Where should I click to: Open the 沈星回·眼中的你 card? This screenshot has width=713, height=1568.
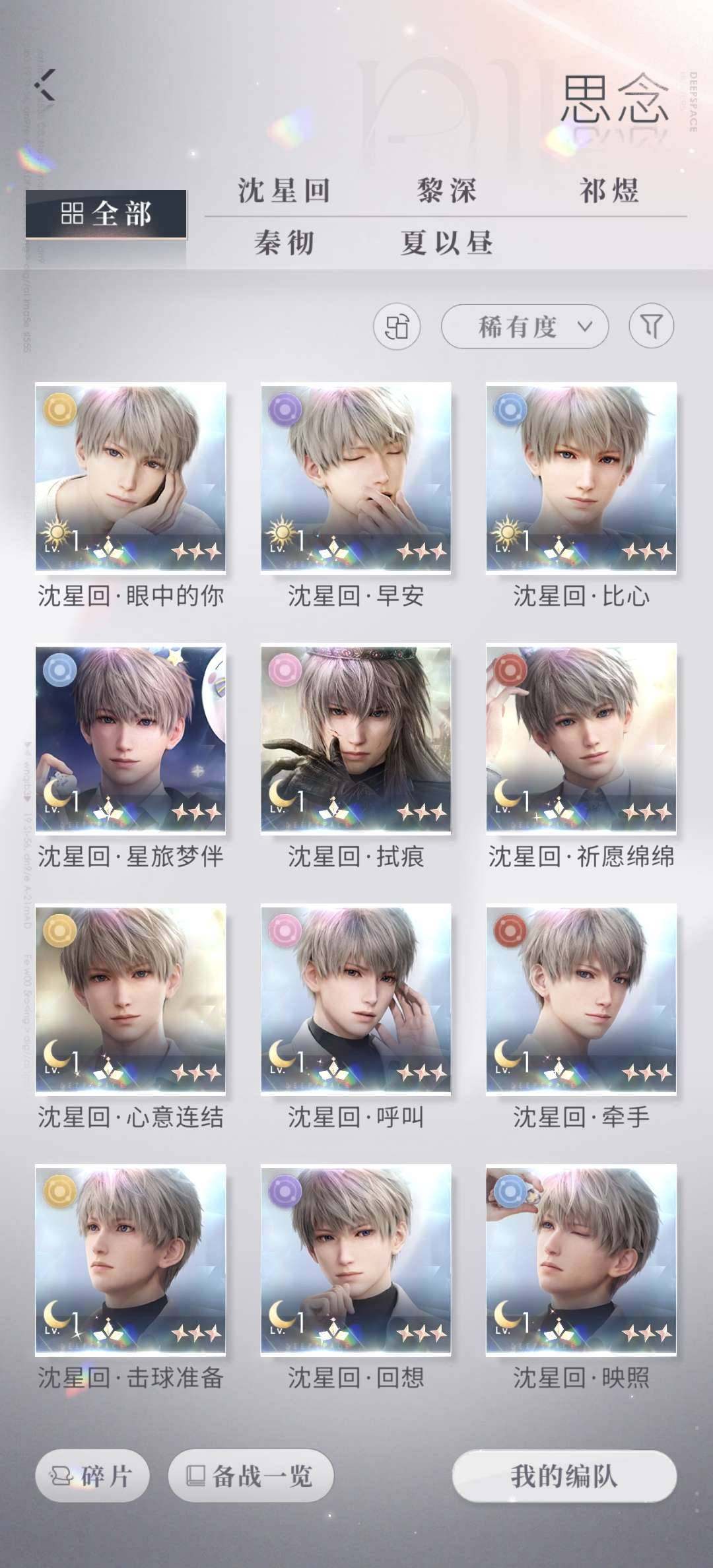(130, 478)
